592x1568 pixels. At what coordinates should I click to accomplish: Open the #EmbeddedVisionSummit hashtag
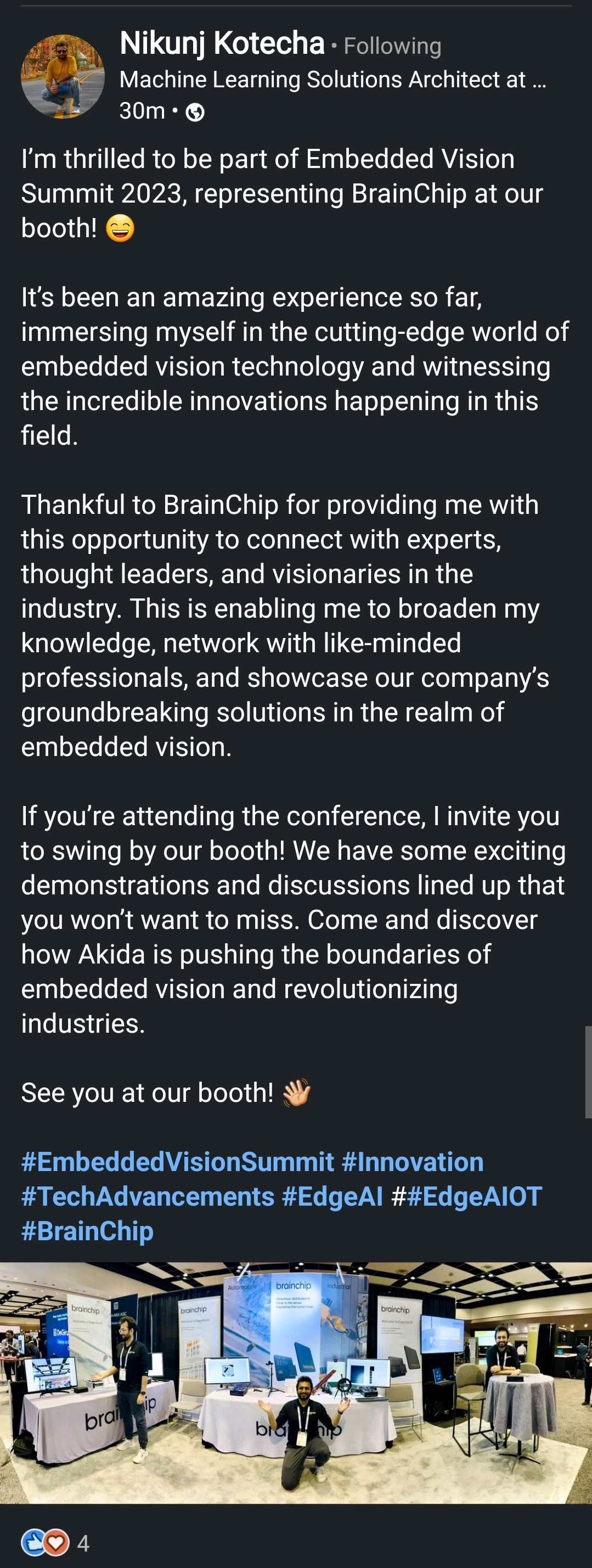tap(177, 1162)
